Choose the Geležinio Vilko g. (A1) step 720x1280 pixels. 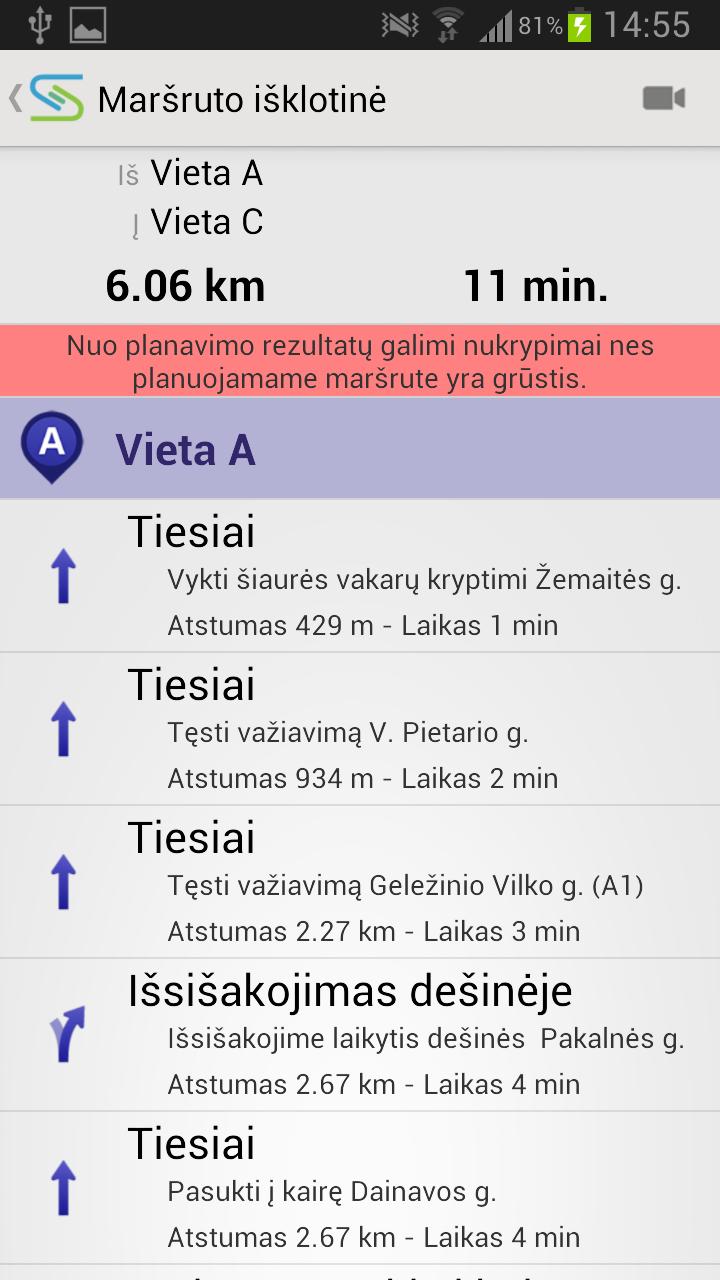pyautogui.click(x=360, y=883)
